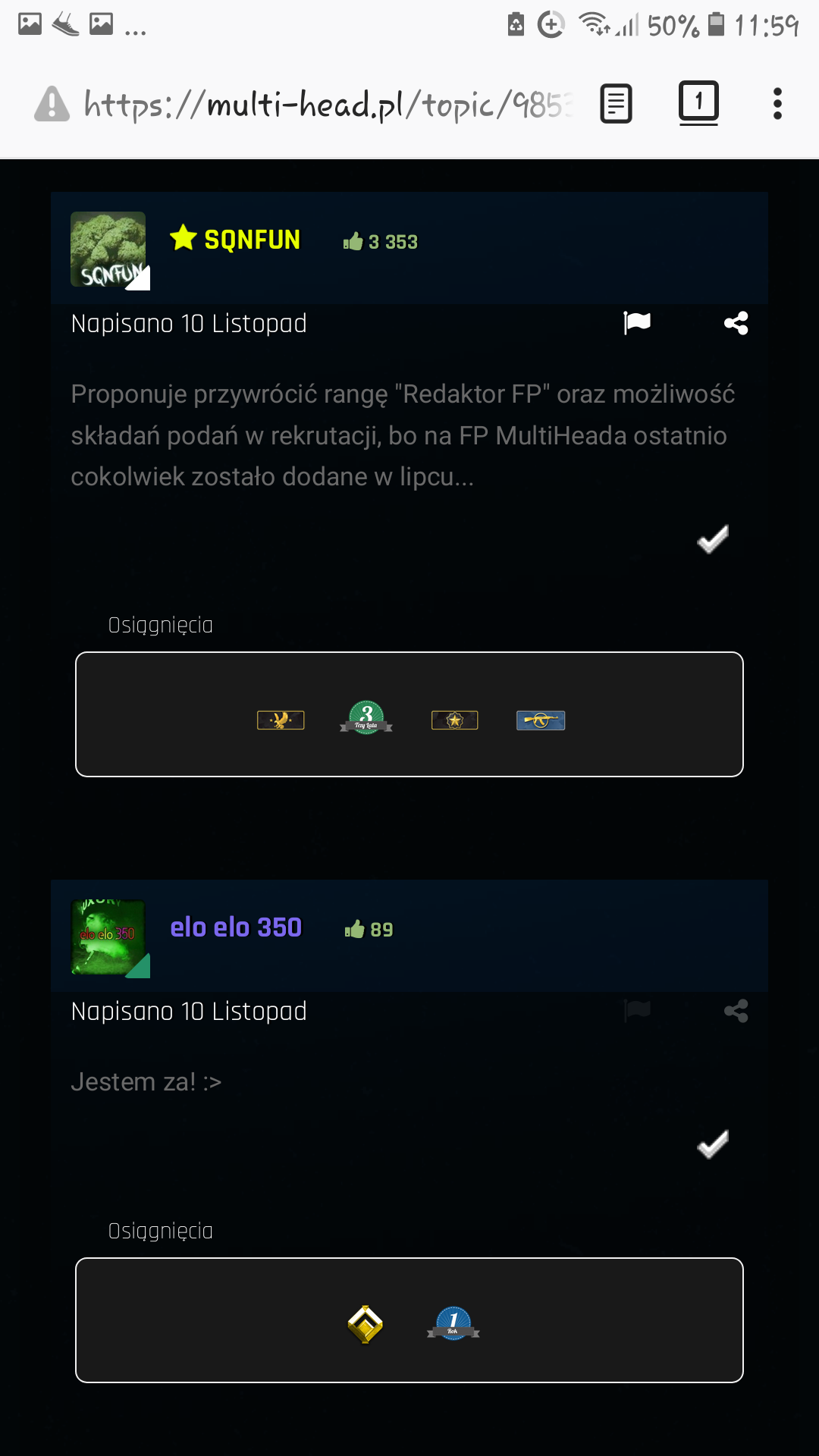Tap the checkmark under SQNFUN's post
Image resolution: width=819 pixels, height=1456 pixels.
713,539
